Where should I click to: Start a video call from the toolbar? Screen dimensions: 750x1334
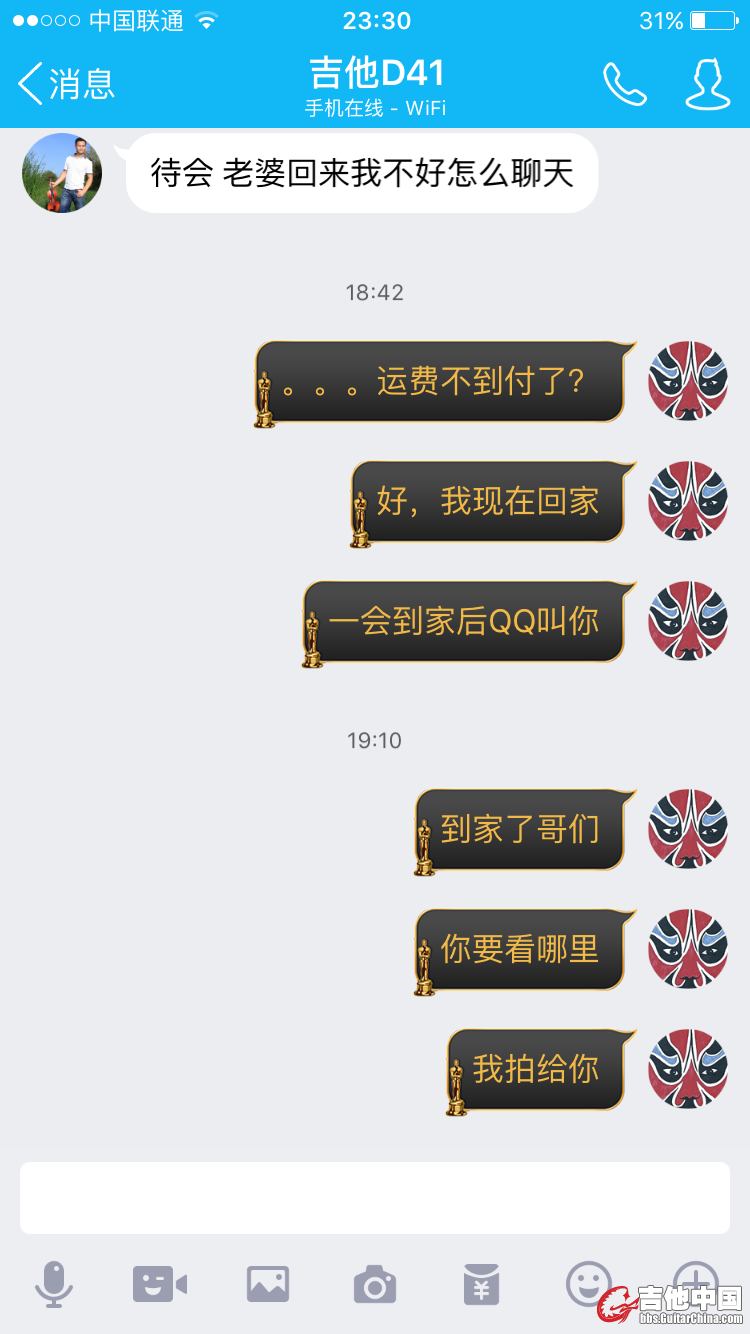pos(160,1283)
